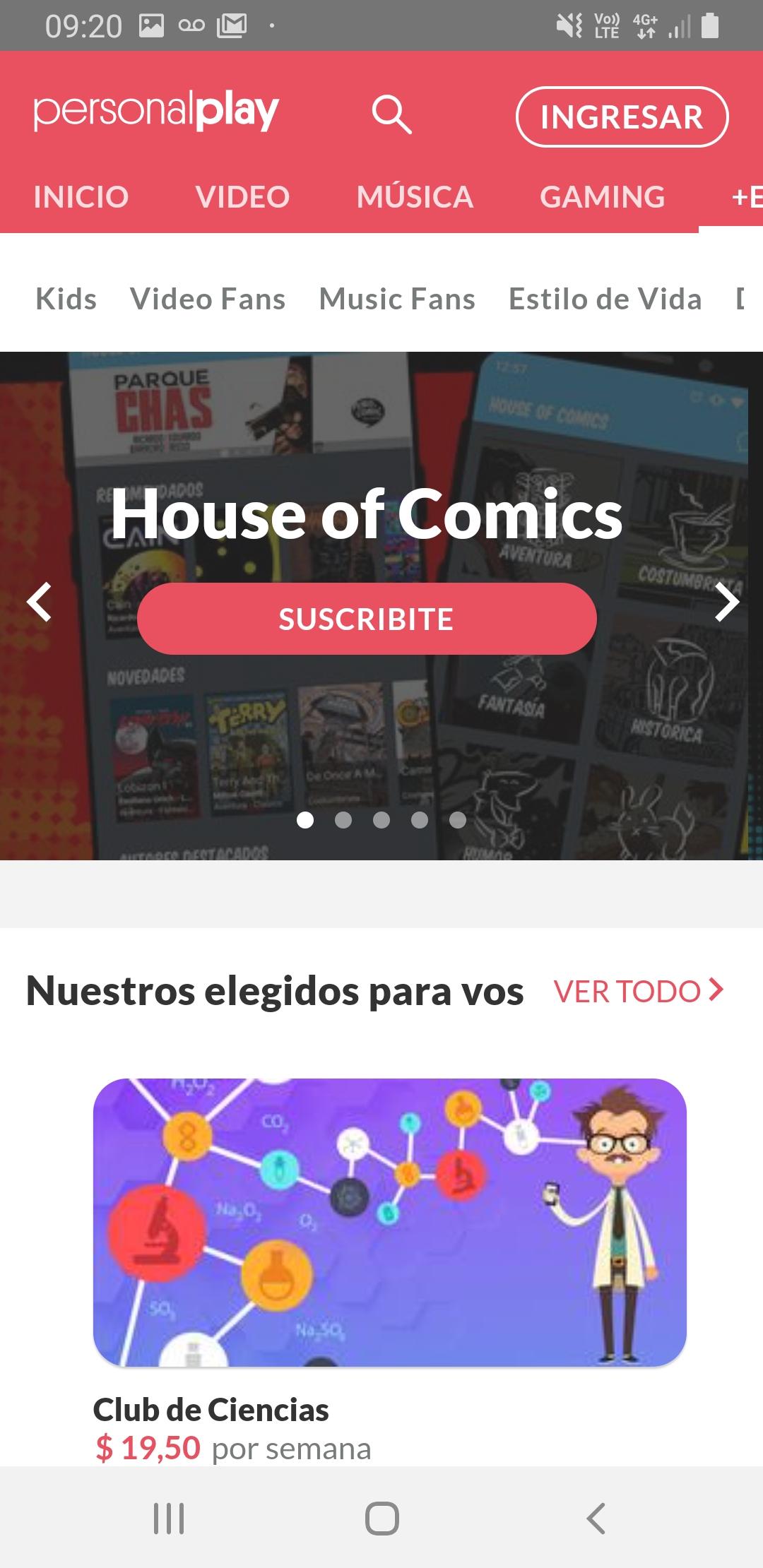Switch to the INICIO tab
763x1568 pixels.
tap(81, 197)
